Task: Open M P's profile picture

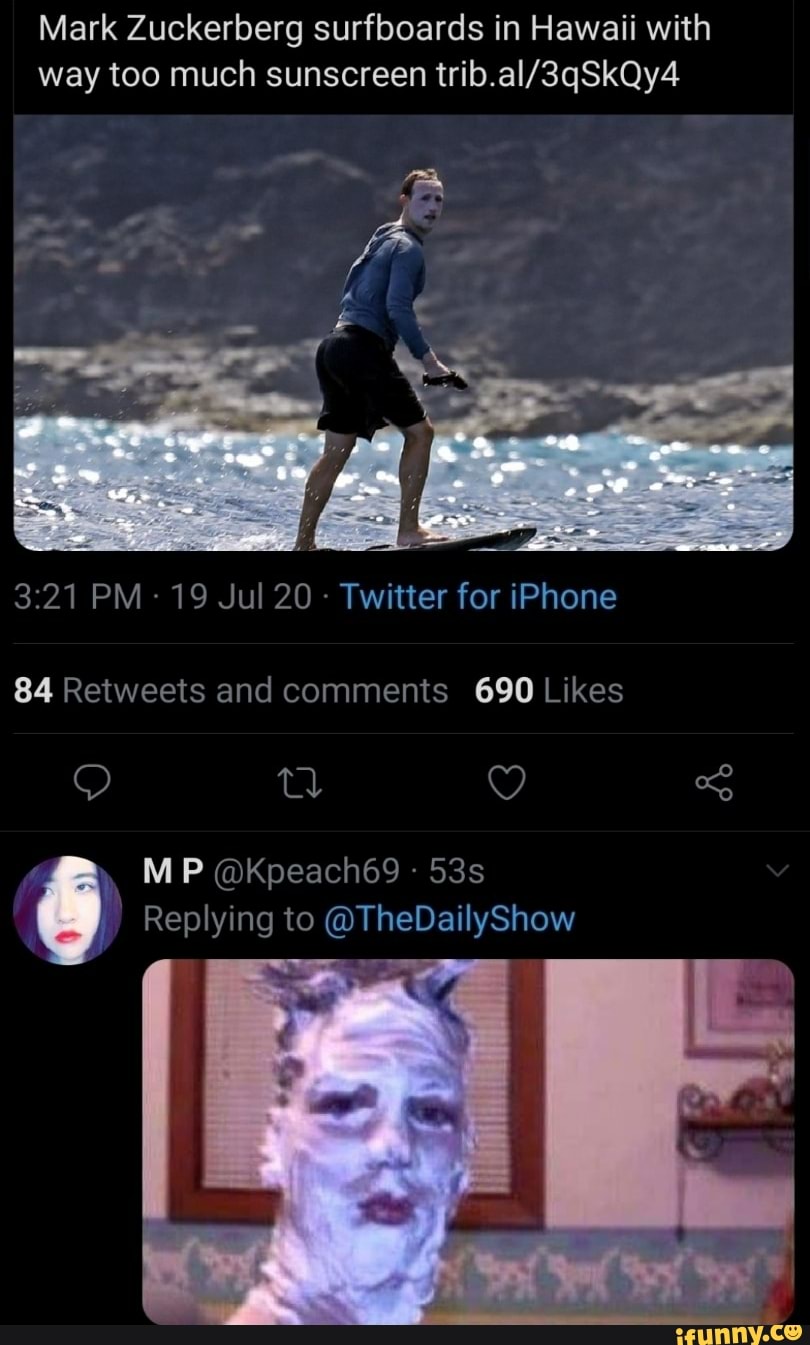Action: (68, 910)
